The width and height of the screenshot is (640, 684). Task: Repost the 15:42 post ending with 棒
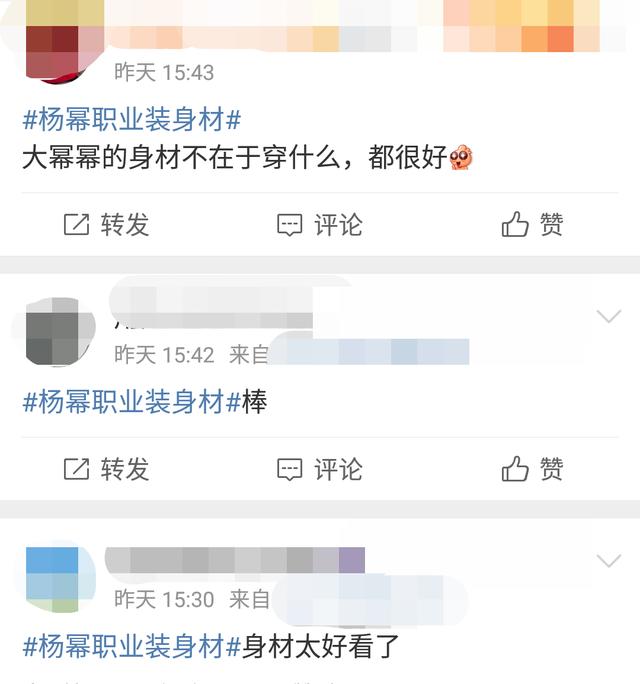coord(106,469)
